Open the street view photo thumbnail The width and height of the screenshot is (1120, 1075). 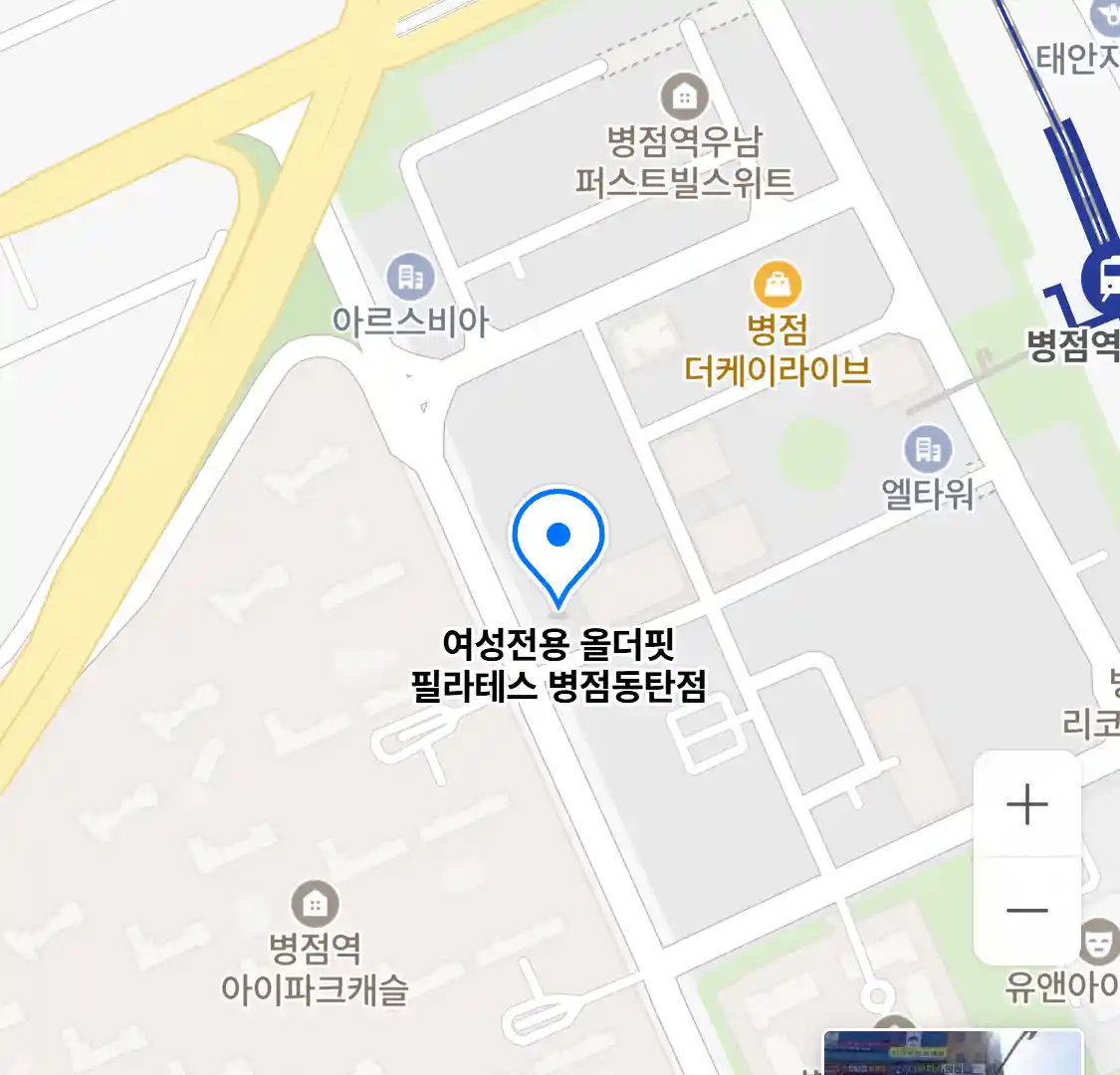(952, 1054)
